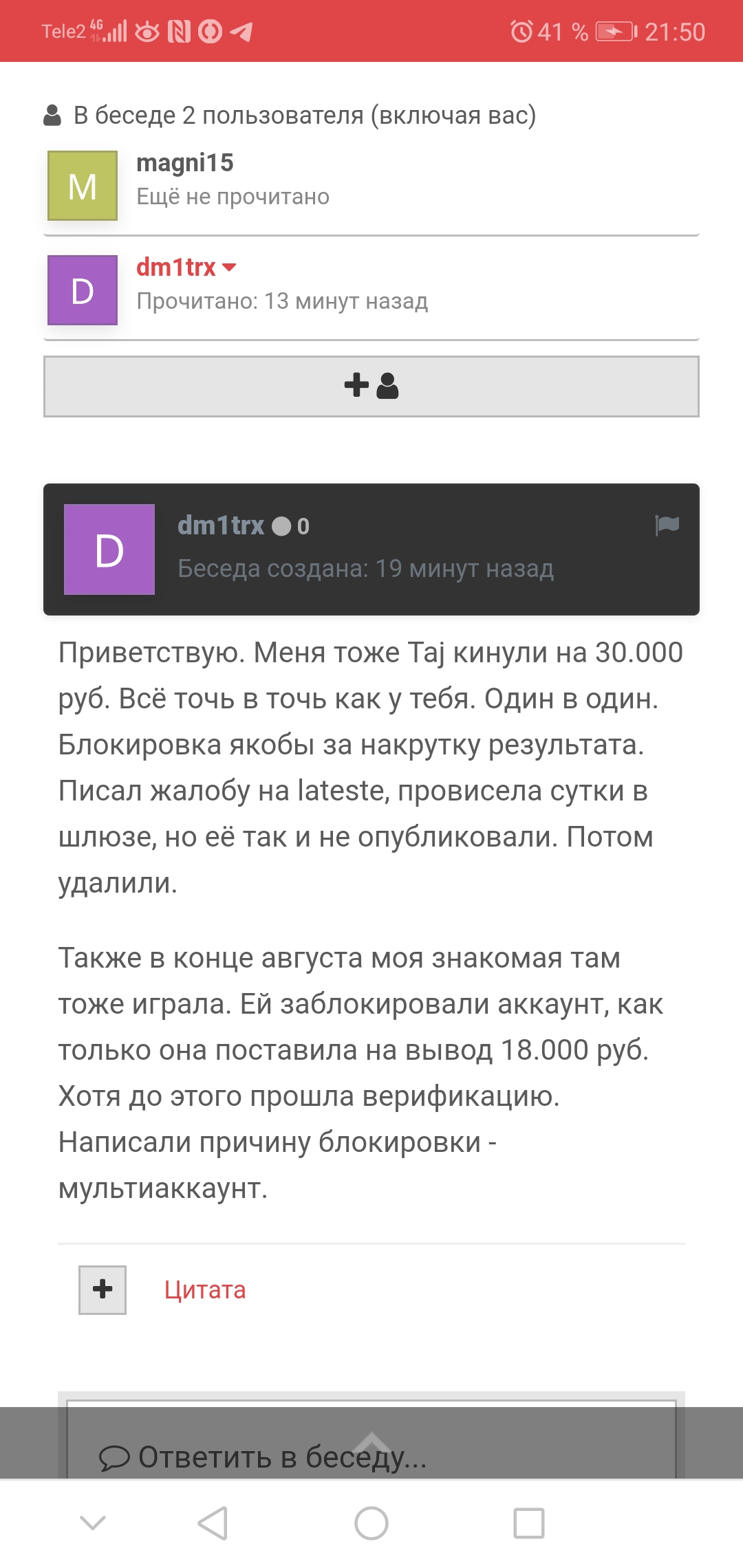Viewport: 743px width, 1568px height.
Task: Open dm1trx profile from message header
Action: coord(221,525)
